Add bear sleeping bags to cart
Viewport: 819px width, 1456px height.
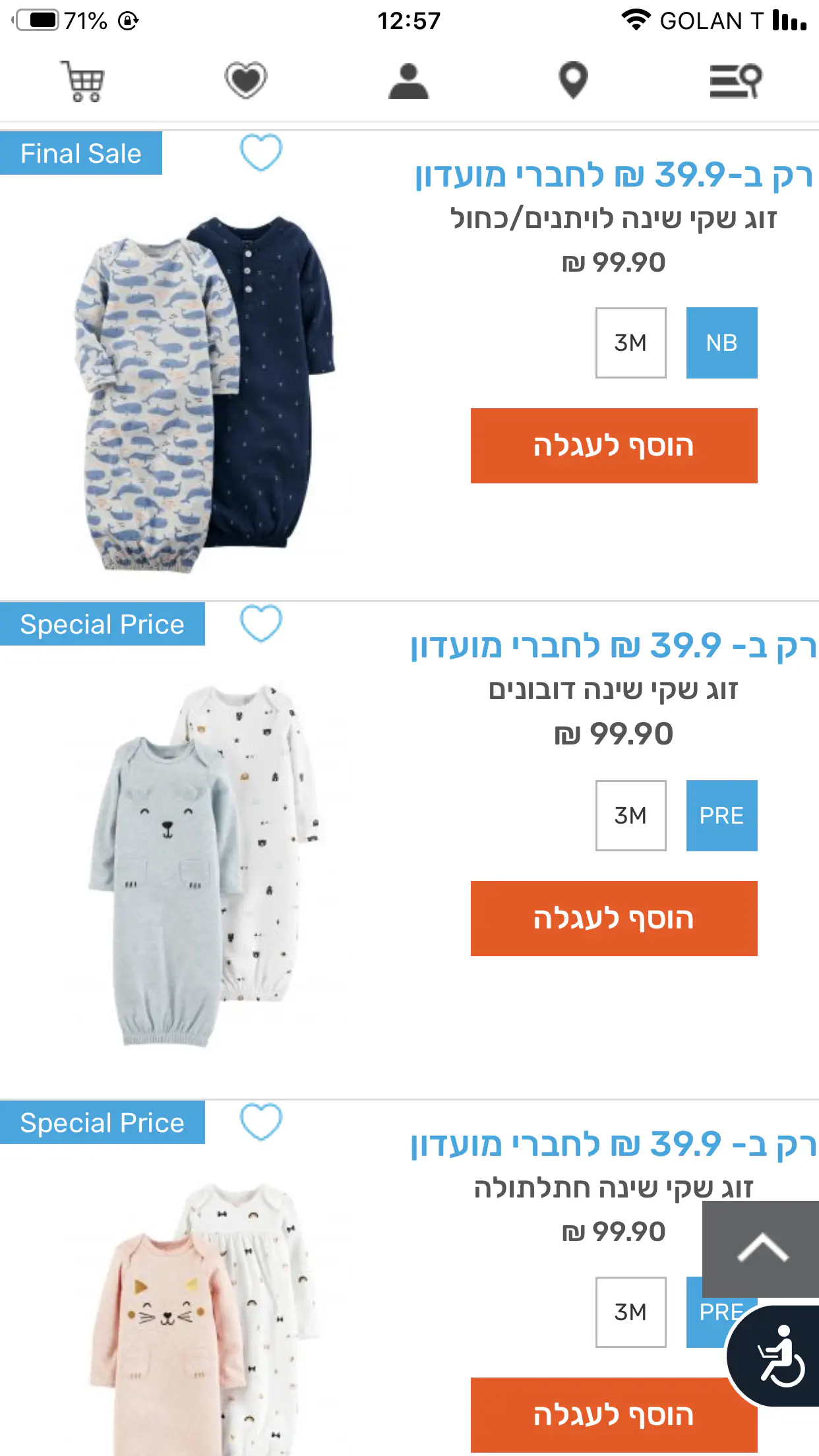(613, 919)
